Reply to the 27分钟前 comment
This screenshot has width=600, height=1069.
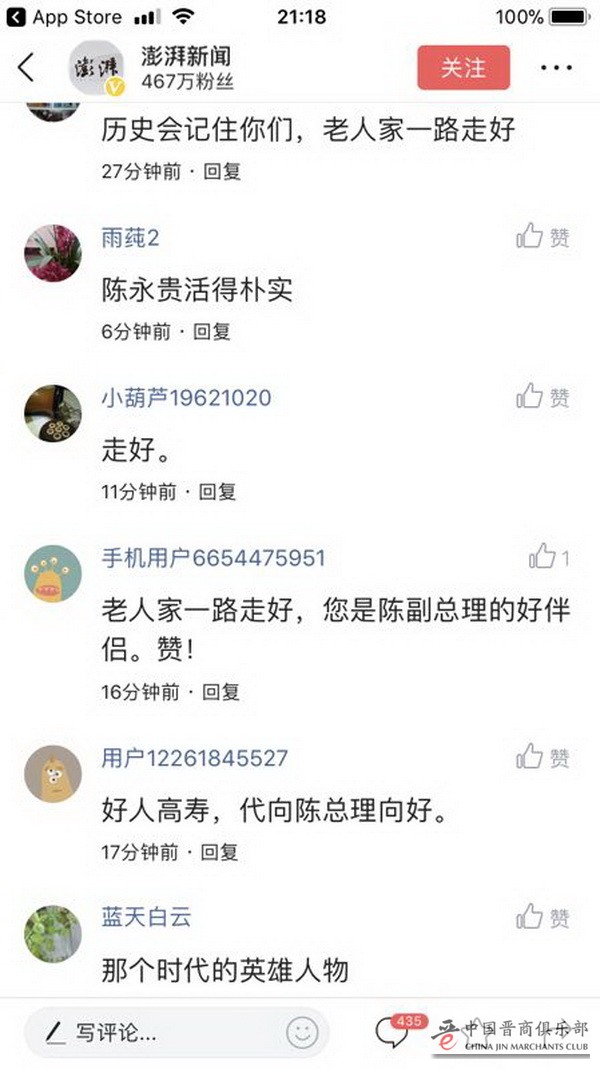pos(222,171)
